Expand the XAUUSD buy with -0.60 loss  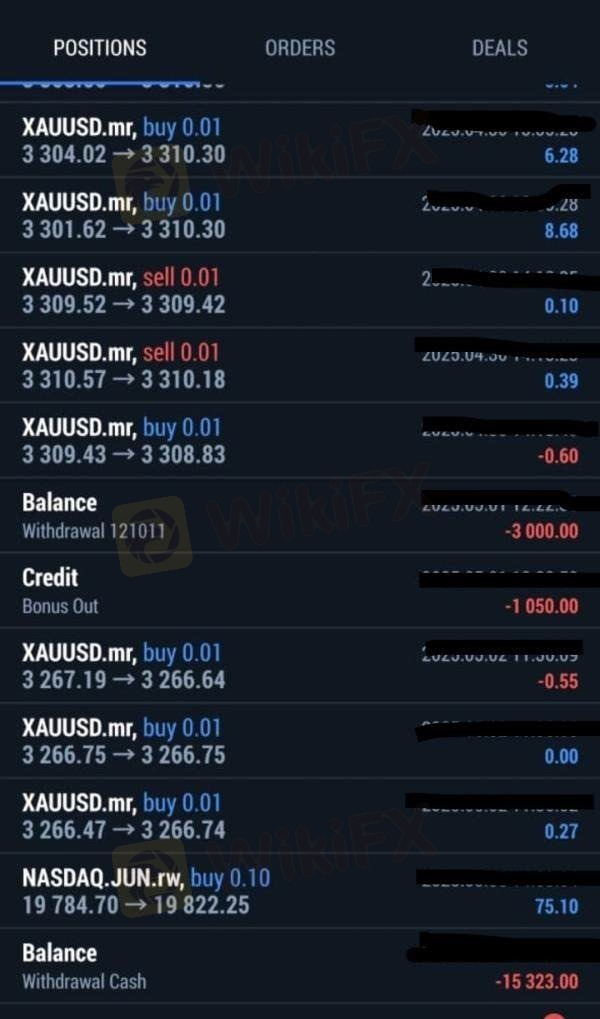point(300,440)
